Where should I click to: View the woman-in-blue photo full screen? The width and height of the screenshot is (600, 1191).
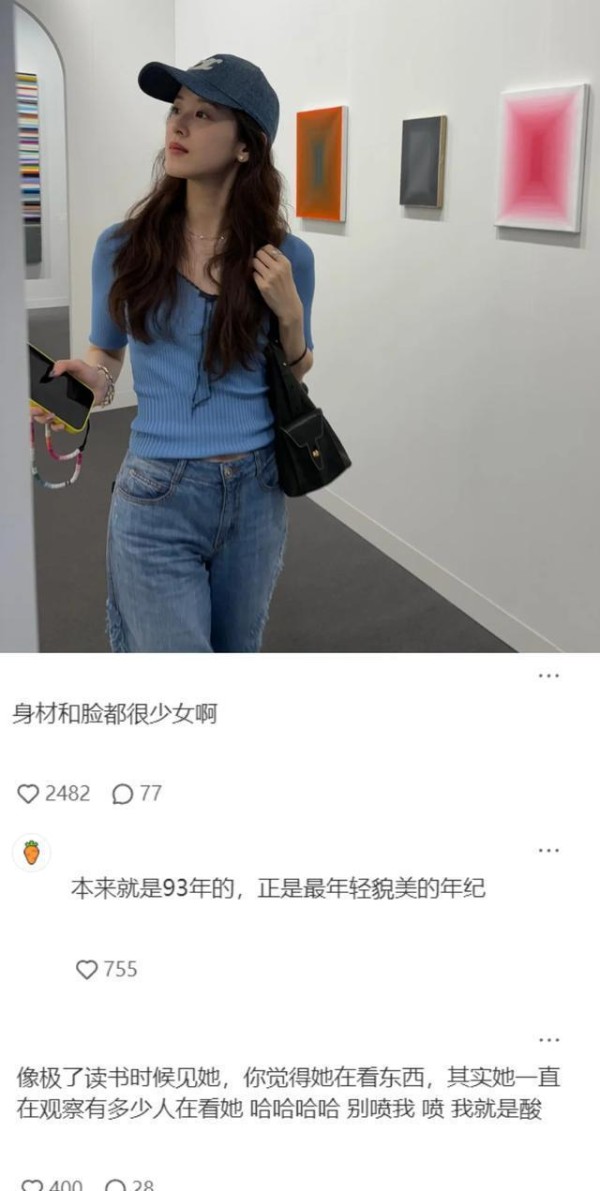(300, 326)
